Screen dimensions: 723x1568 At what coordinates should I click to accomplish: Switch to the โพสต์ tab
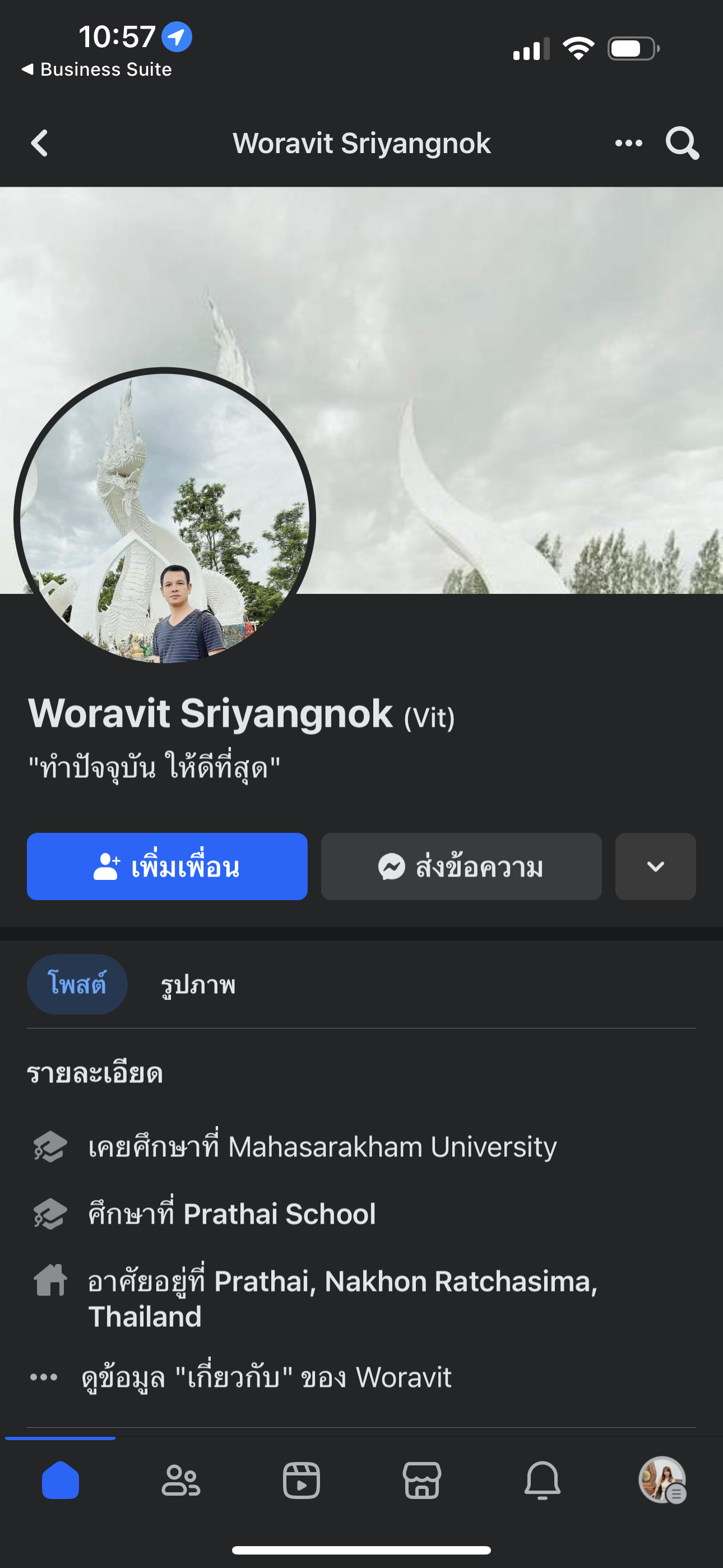(77, 984)
